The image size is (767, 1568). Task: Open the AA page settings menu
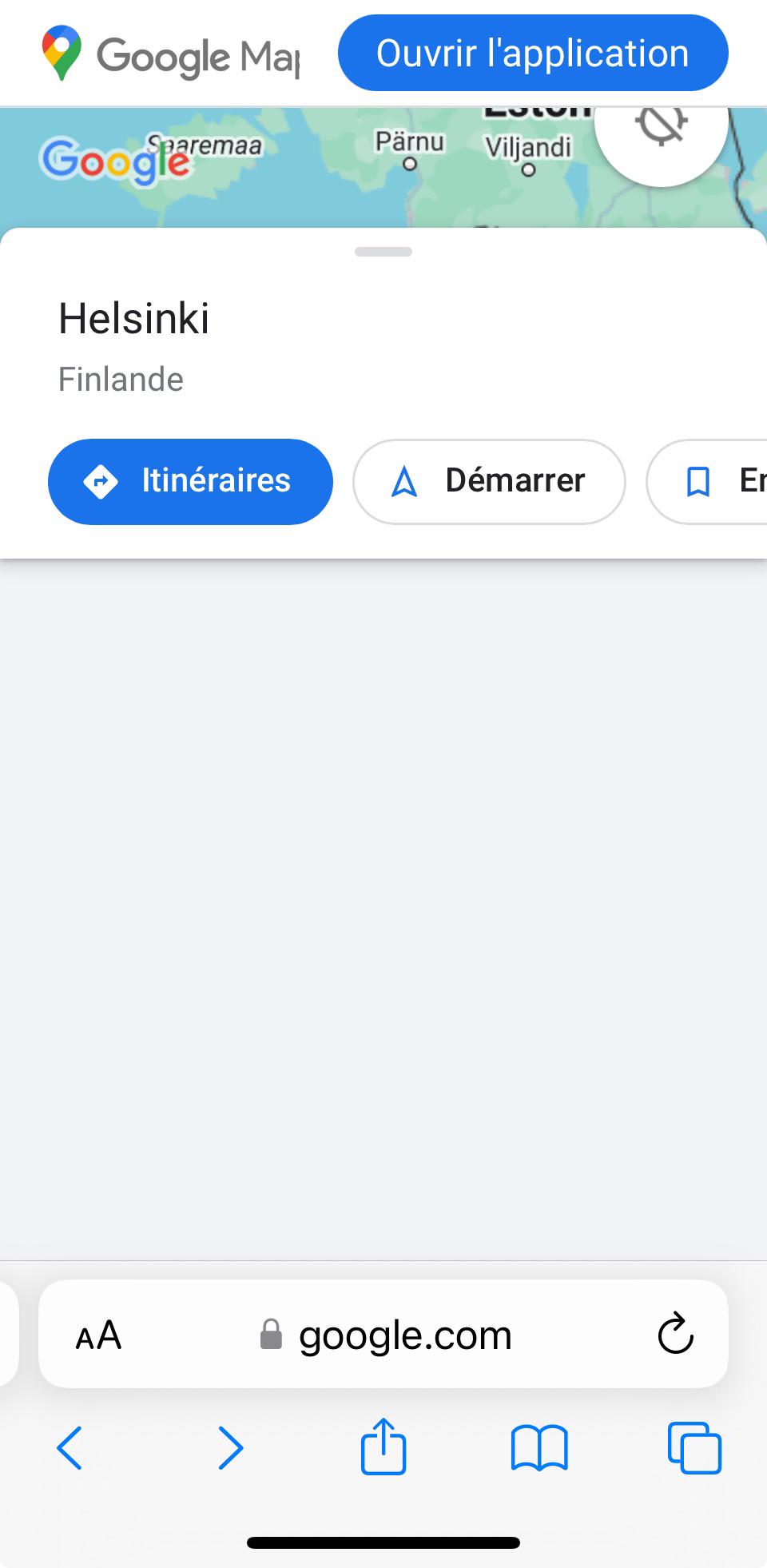(x=99, y=1333)
